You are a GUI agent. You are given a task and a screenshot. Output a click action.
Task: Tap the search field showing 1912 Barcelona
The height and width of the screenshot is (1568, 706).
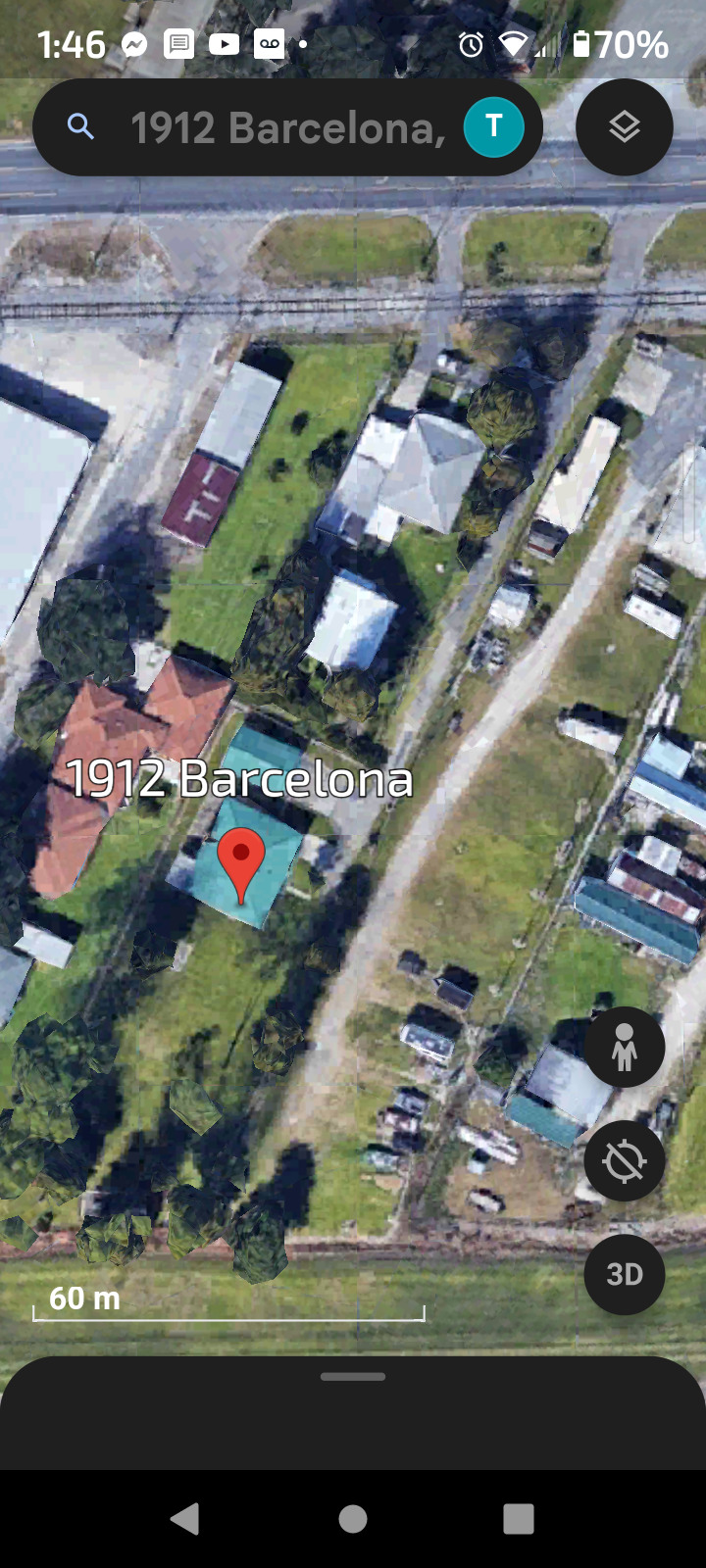[284, 127]
